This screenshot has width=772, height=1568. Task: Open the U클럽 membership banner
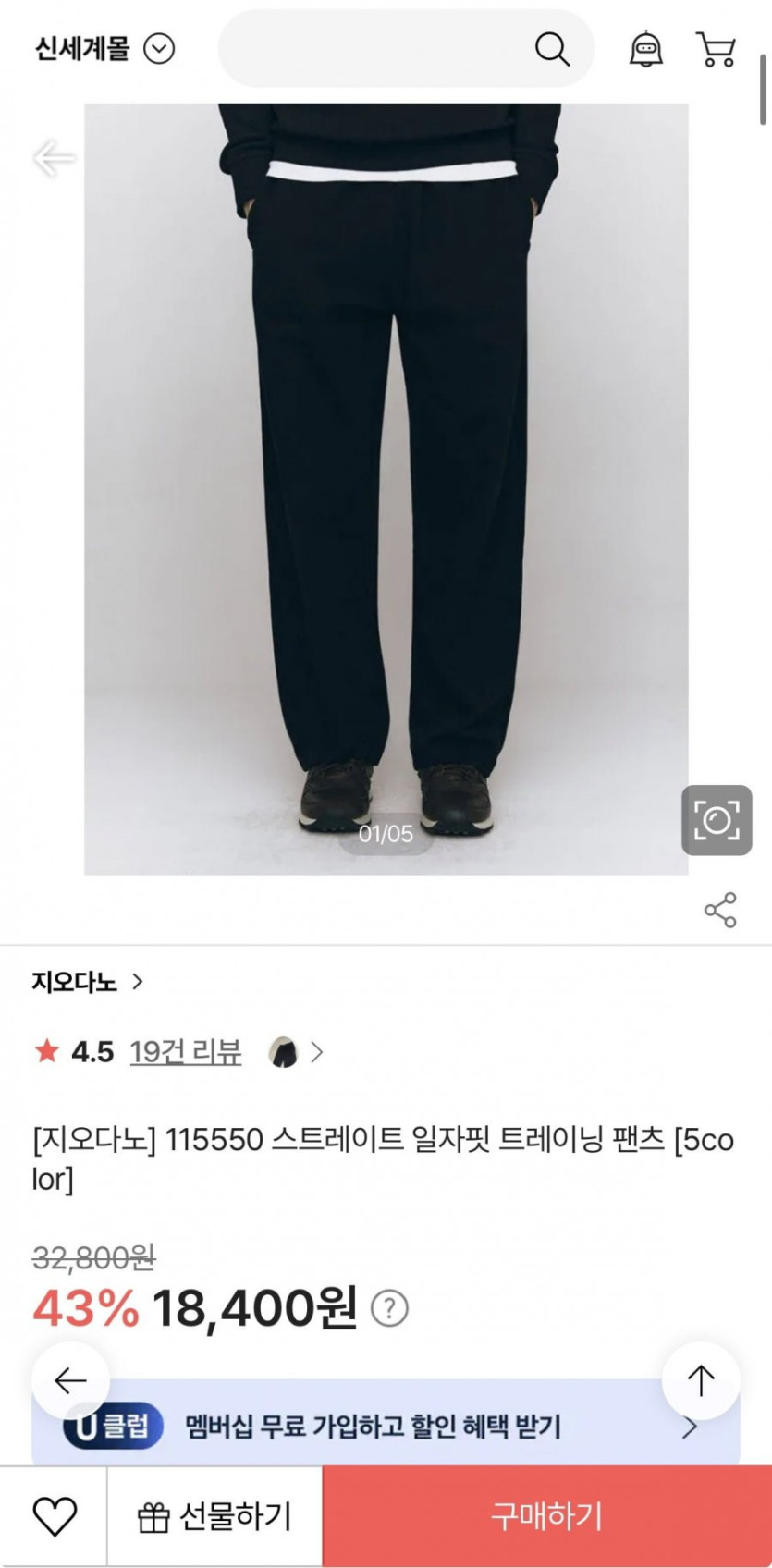(386, 1425)
